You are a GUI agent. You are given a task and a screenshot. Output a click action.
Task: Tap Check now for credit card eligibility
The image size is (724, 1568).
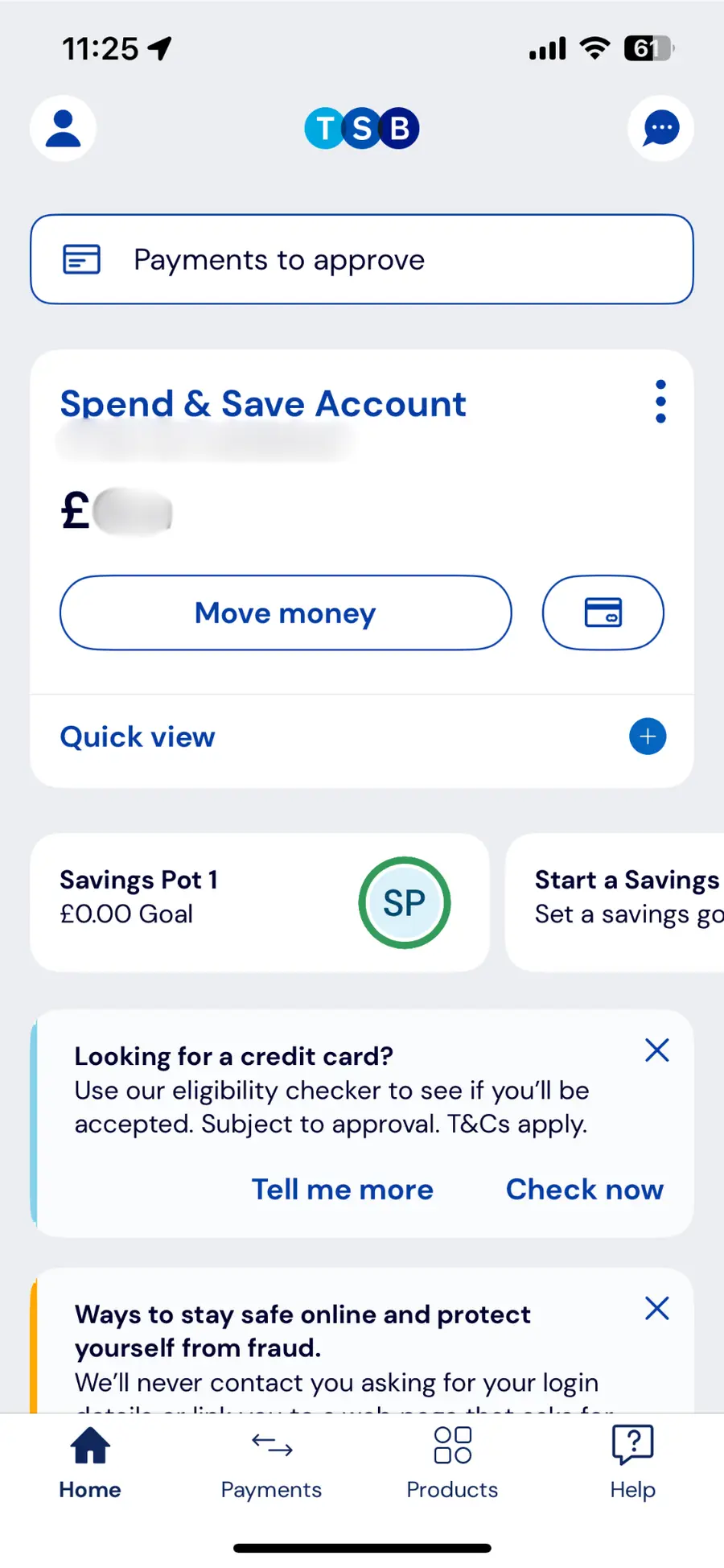click(584, 1189)
